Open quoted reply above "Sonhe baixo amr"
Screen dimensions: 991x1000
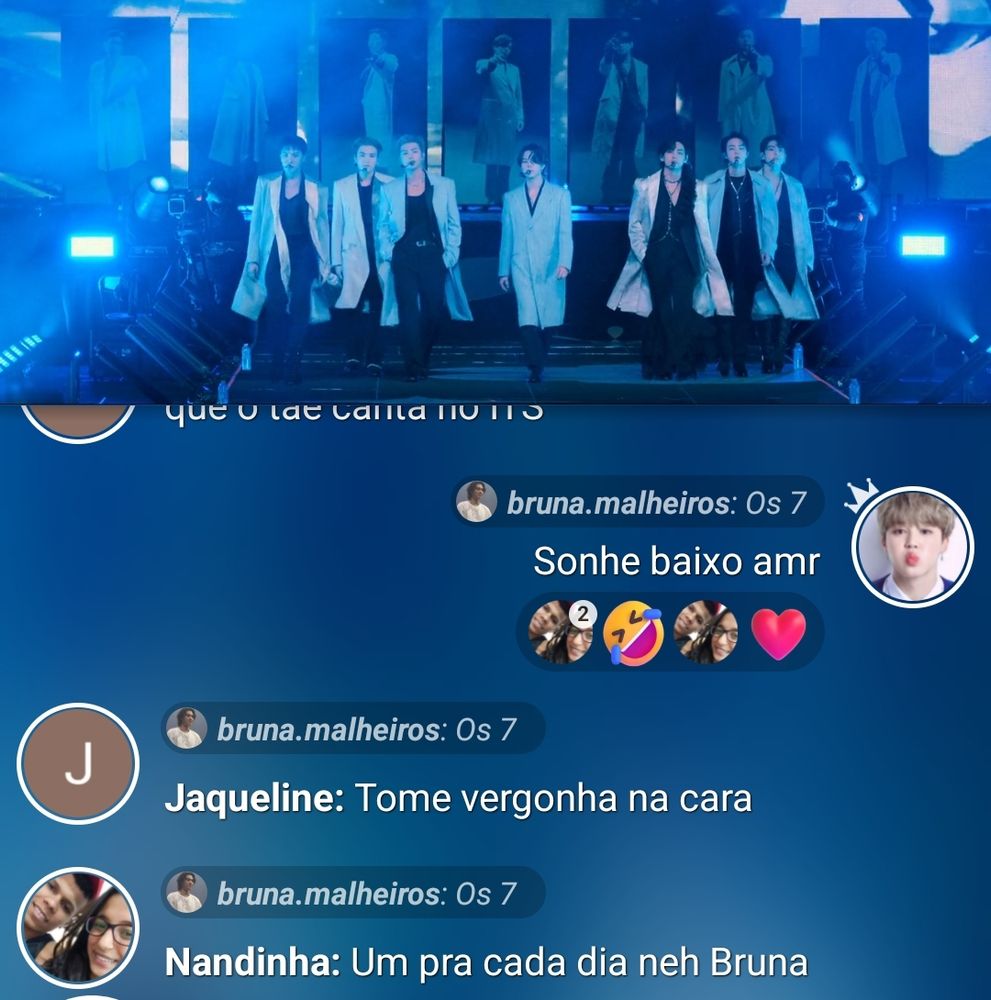click(x=638, y=502)
